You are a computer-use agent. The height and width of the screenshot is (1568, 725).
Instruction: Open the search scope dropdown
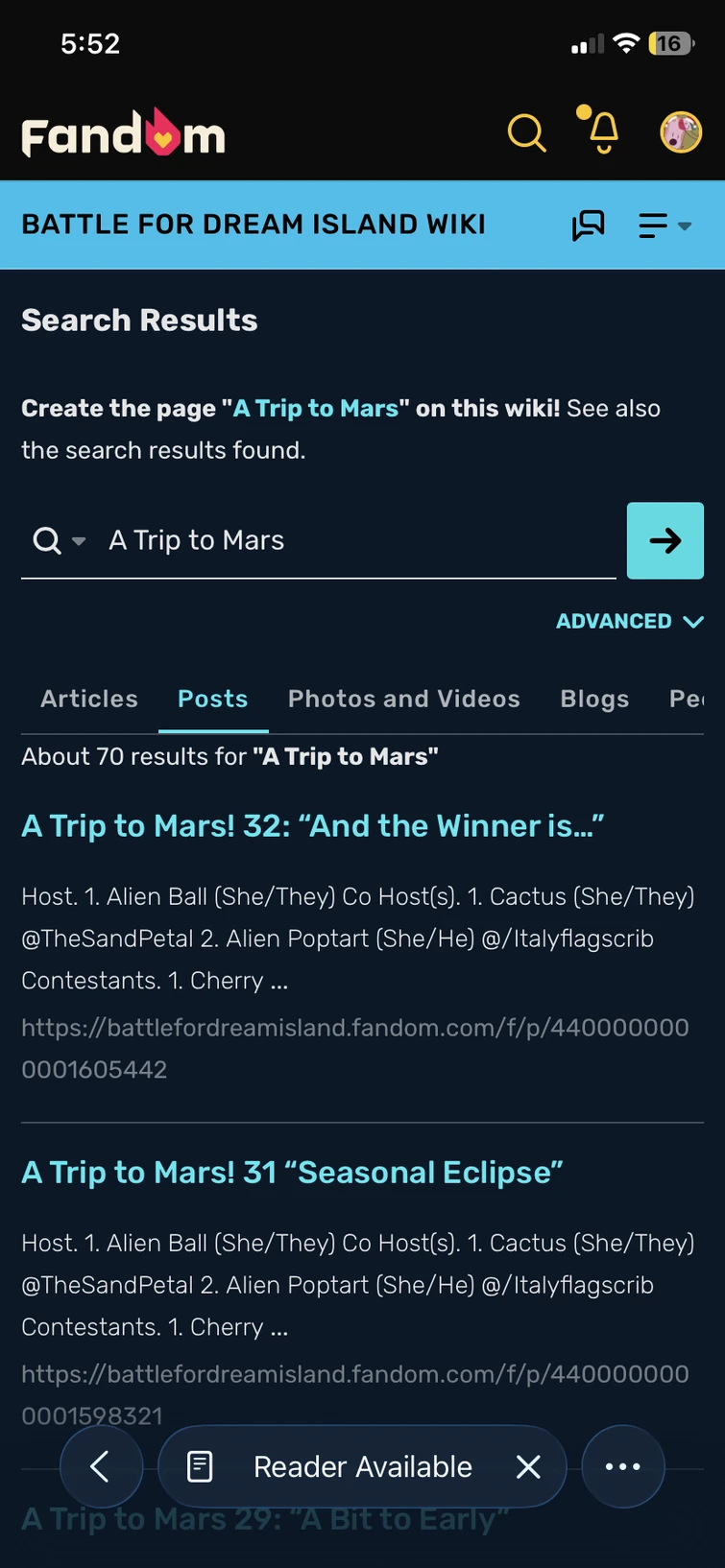pyautogui.click(x=60, y=540)
